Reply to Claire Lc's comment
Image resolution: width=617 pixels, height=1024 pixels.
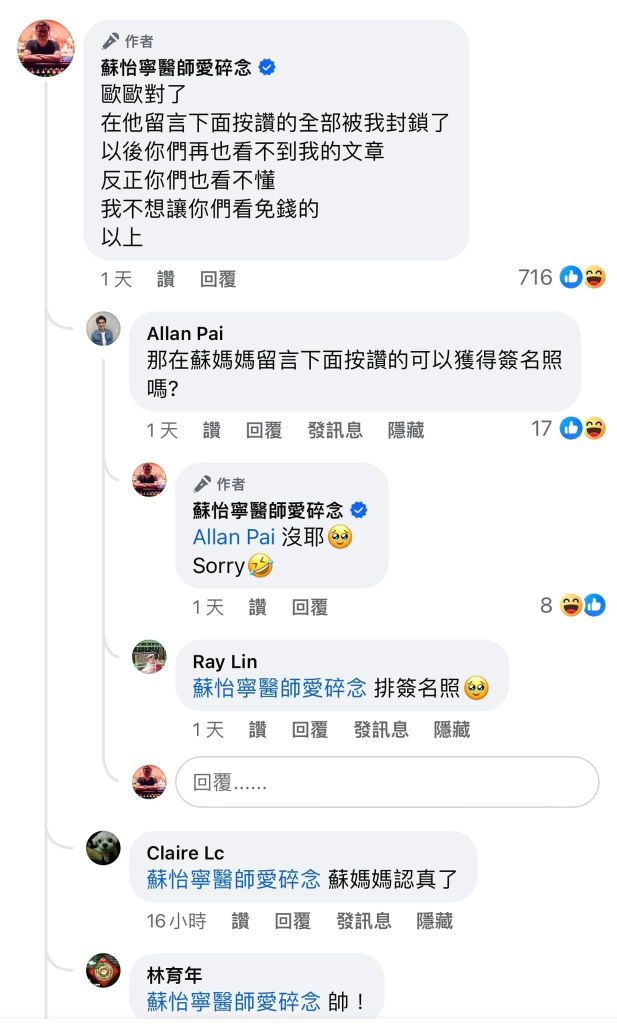293,921
